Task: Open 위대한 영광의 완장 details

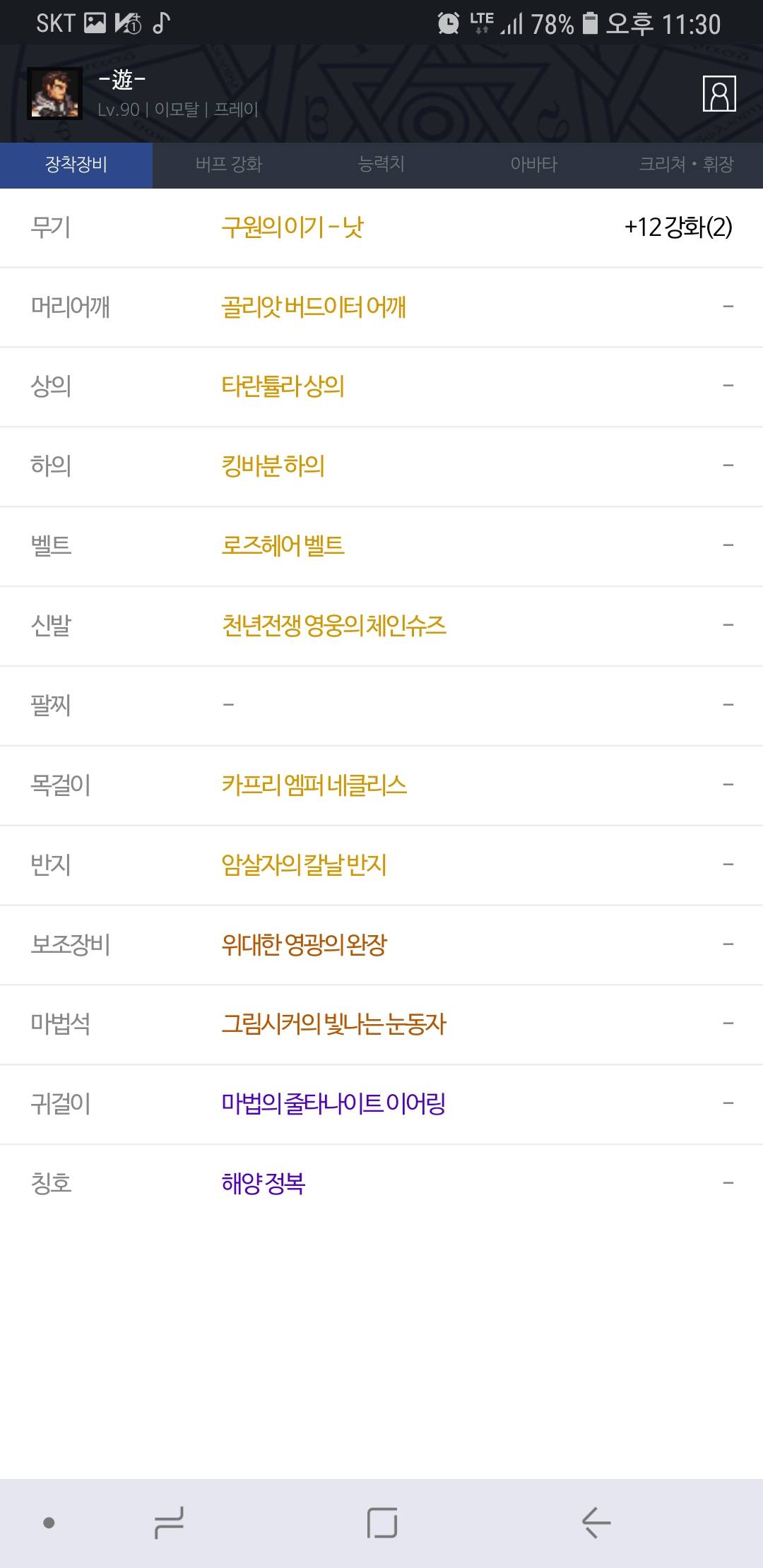Action: click(x=304, y=945)
